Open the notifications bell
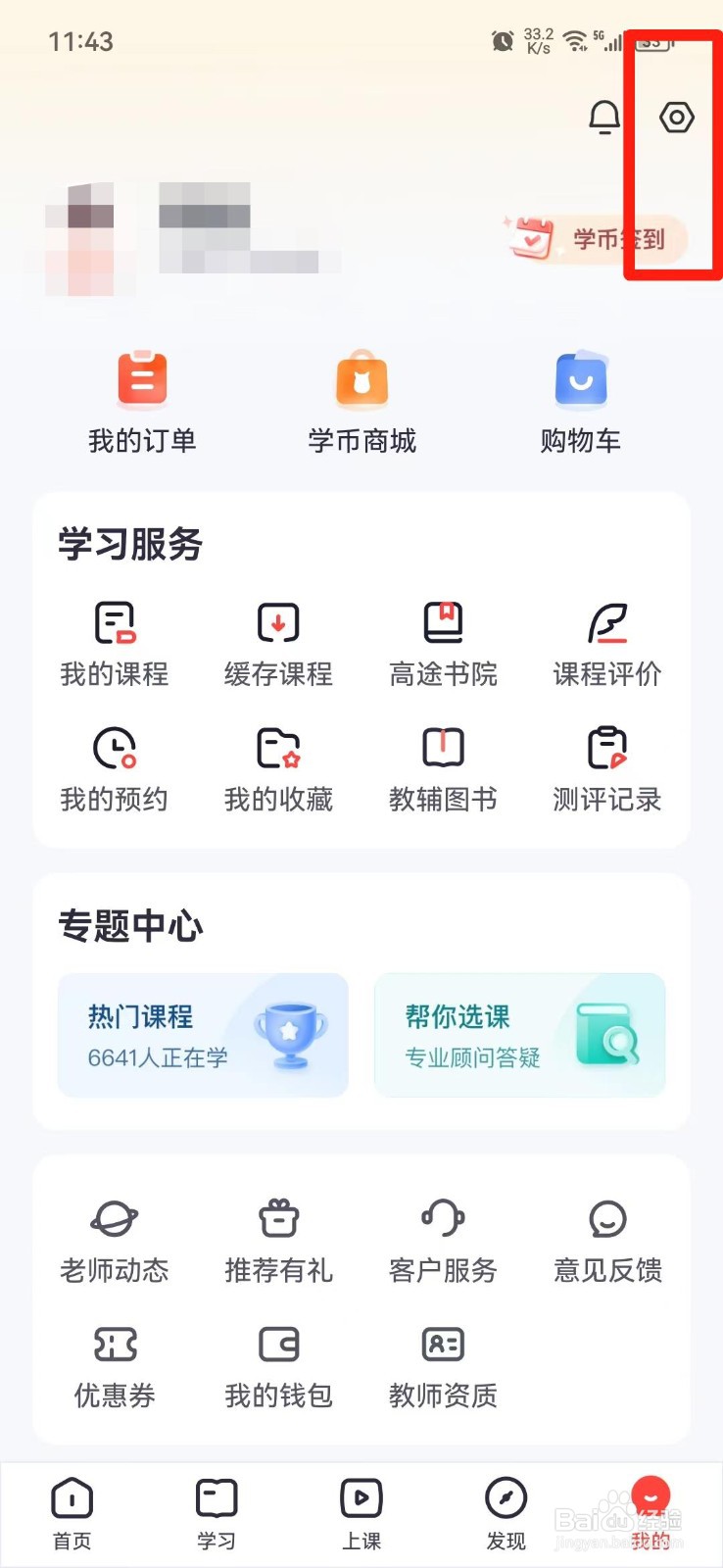 click(x=603, y=118)
